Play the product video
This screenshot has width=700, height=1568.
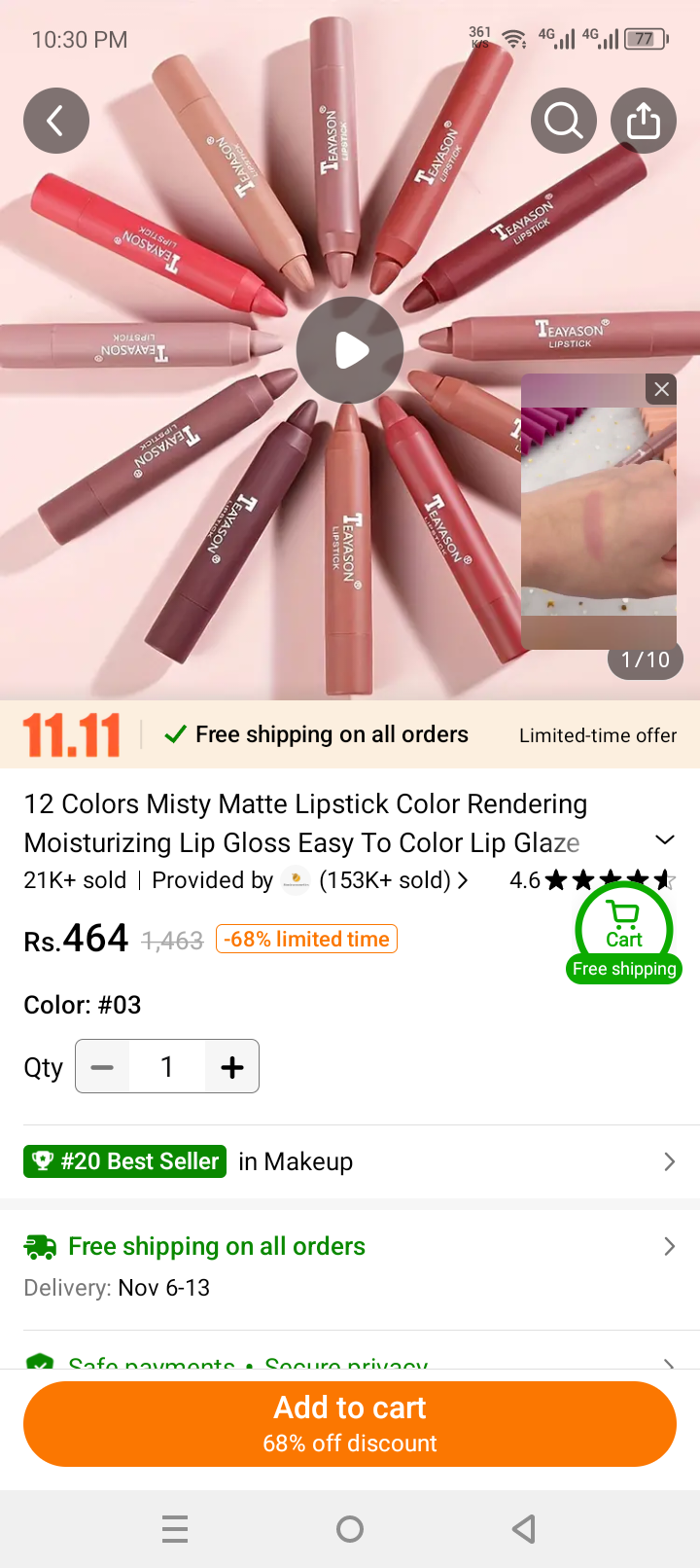(x=350, y=350)
